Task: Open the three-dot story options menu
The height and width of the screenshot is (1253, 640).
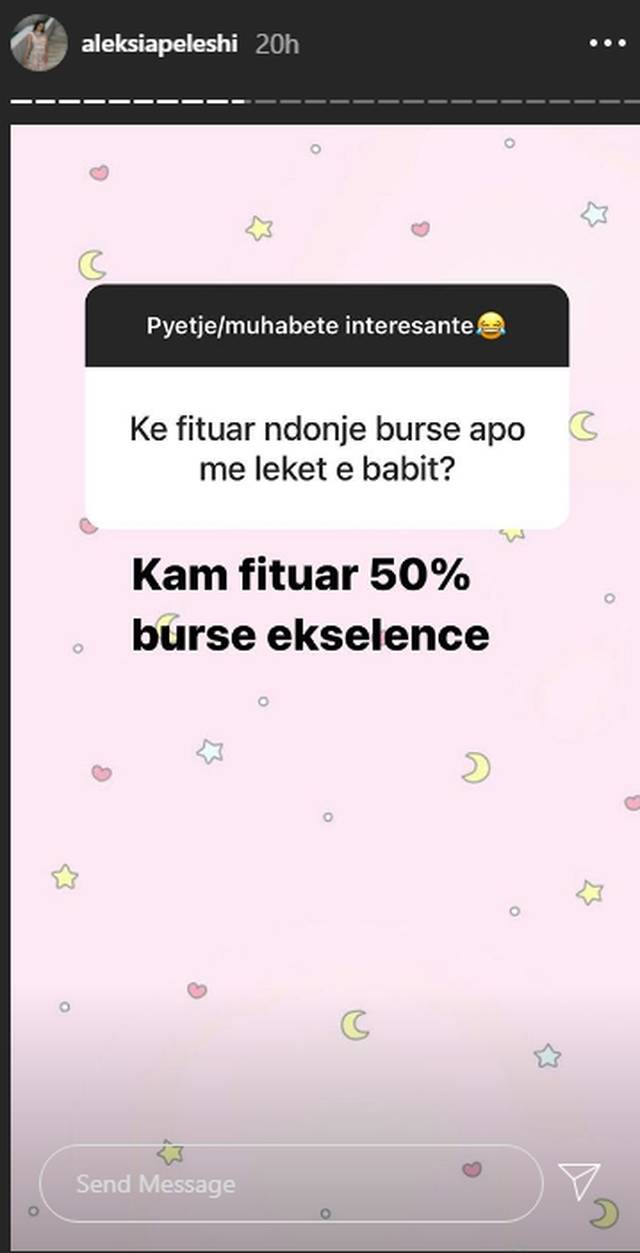Action: tap(607, 44)
